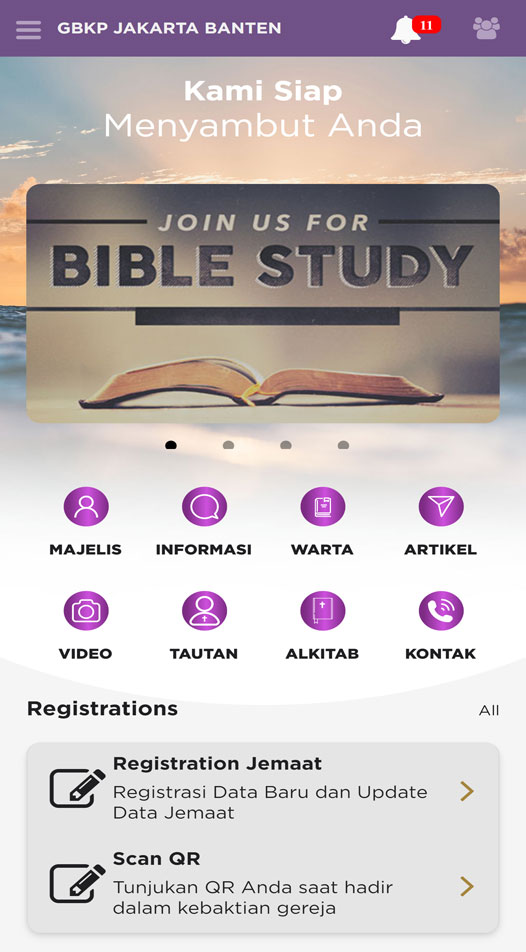Open Registration Jemaat row
526x952 pixels.
point(263,788)
